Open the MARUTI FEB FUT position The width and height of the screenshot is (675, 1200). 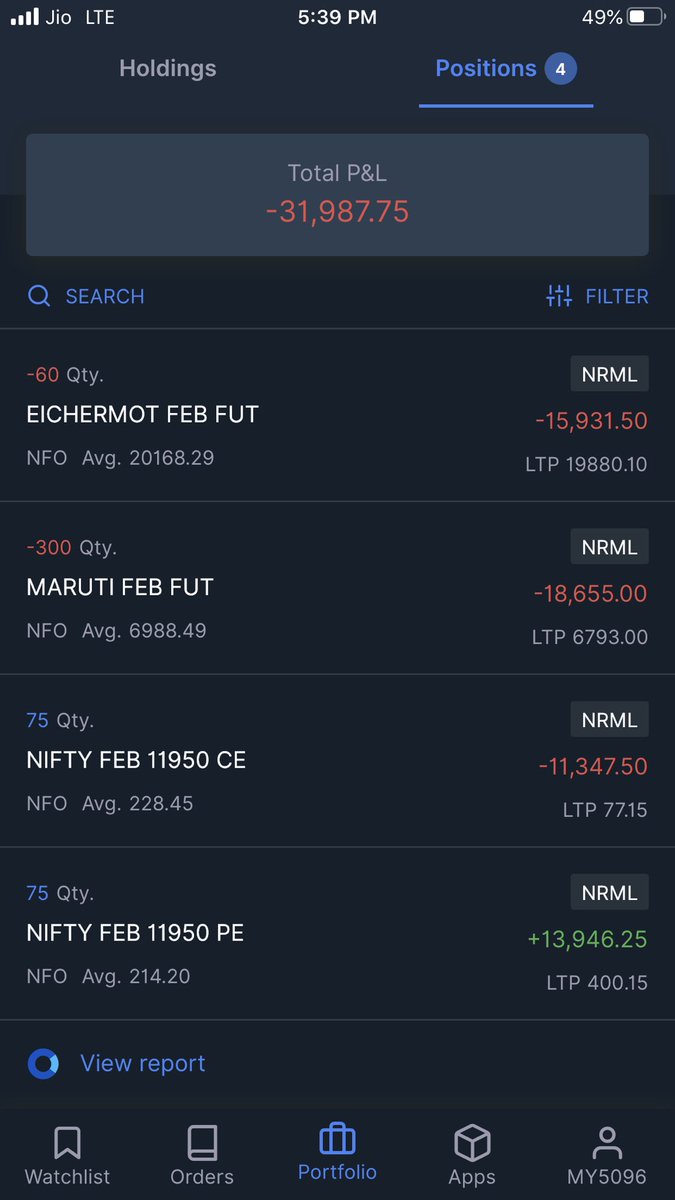tap(337, 588)
